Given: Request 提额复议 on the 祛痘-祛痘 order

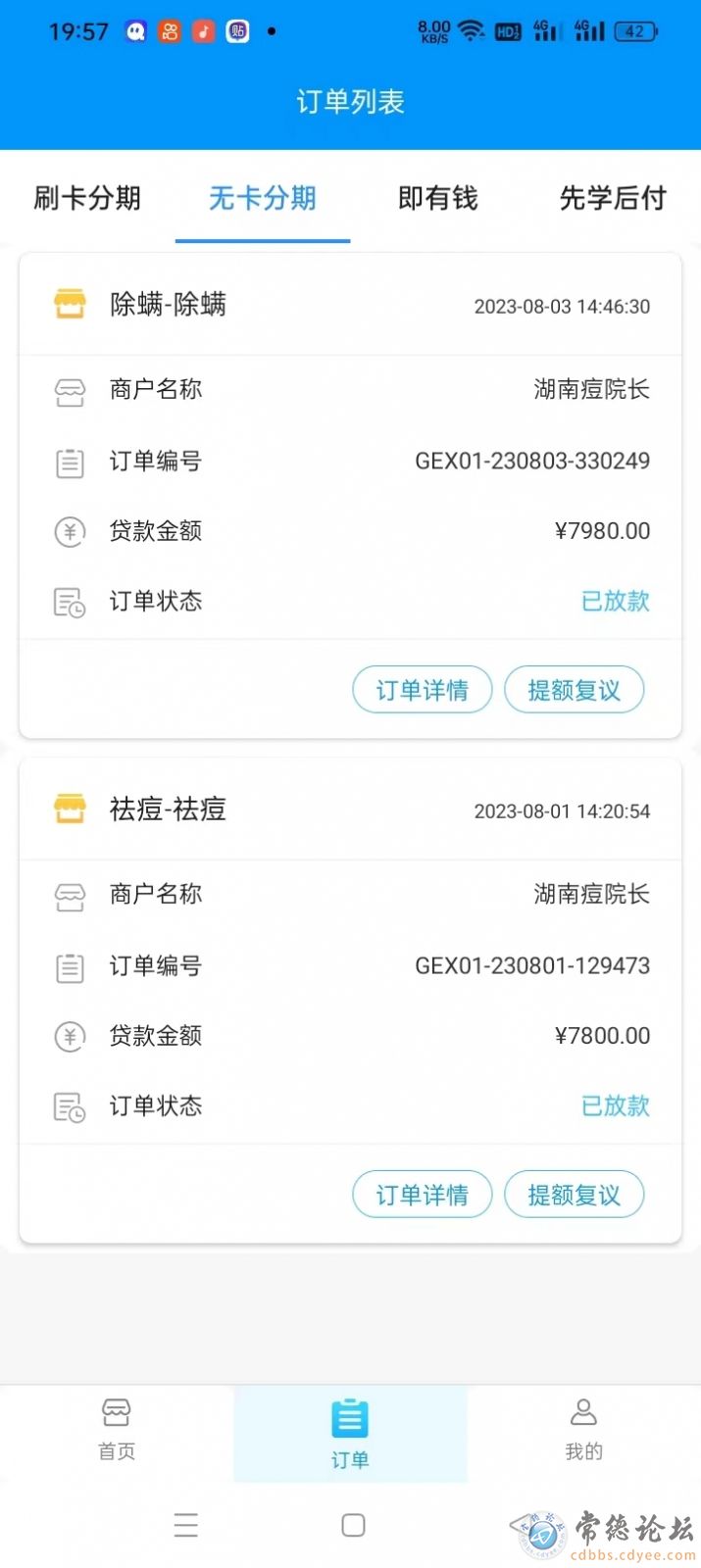Looking at the screenshot, I should (575, 1195).
